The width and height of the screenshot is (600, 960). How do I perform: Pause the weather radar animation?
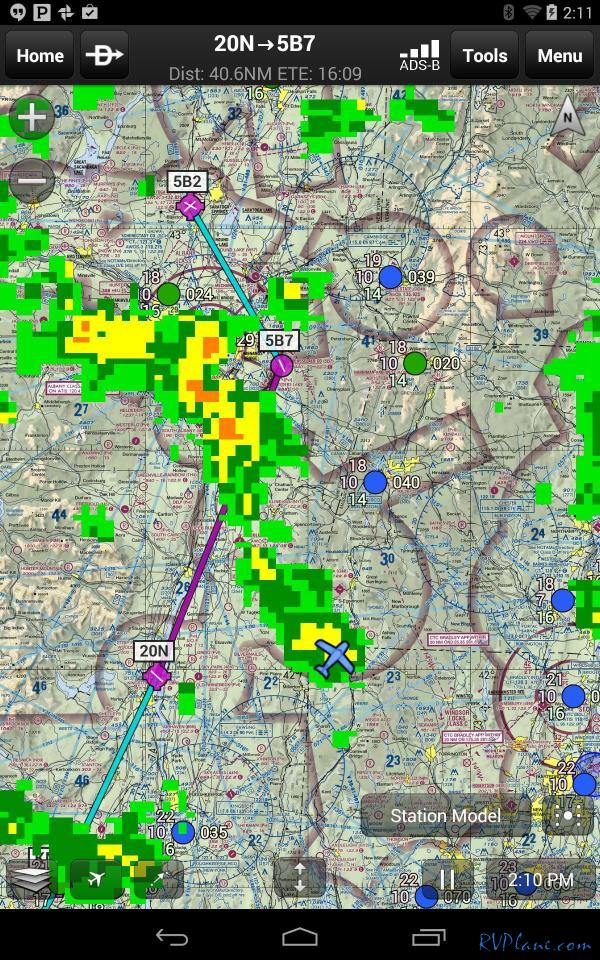(448, 879)
